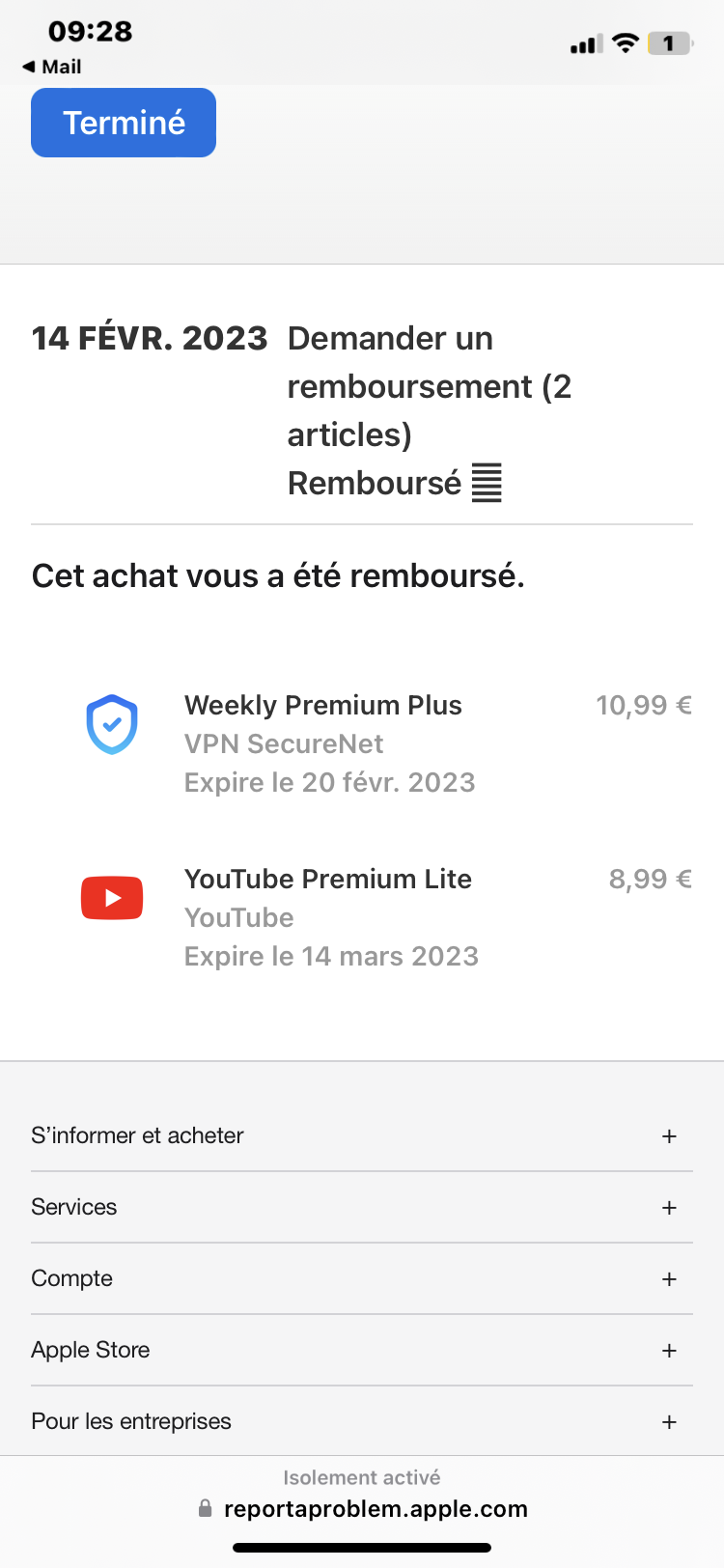This screenshot has width=724, height=1568.
Task: Expand the Pour les entreprises section
Action: point(668,1422)
